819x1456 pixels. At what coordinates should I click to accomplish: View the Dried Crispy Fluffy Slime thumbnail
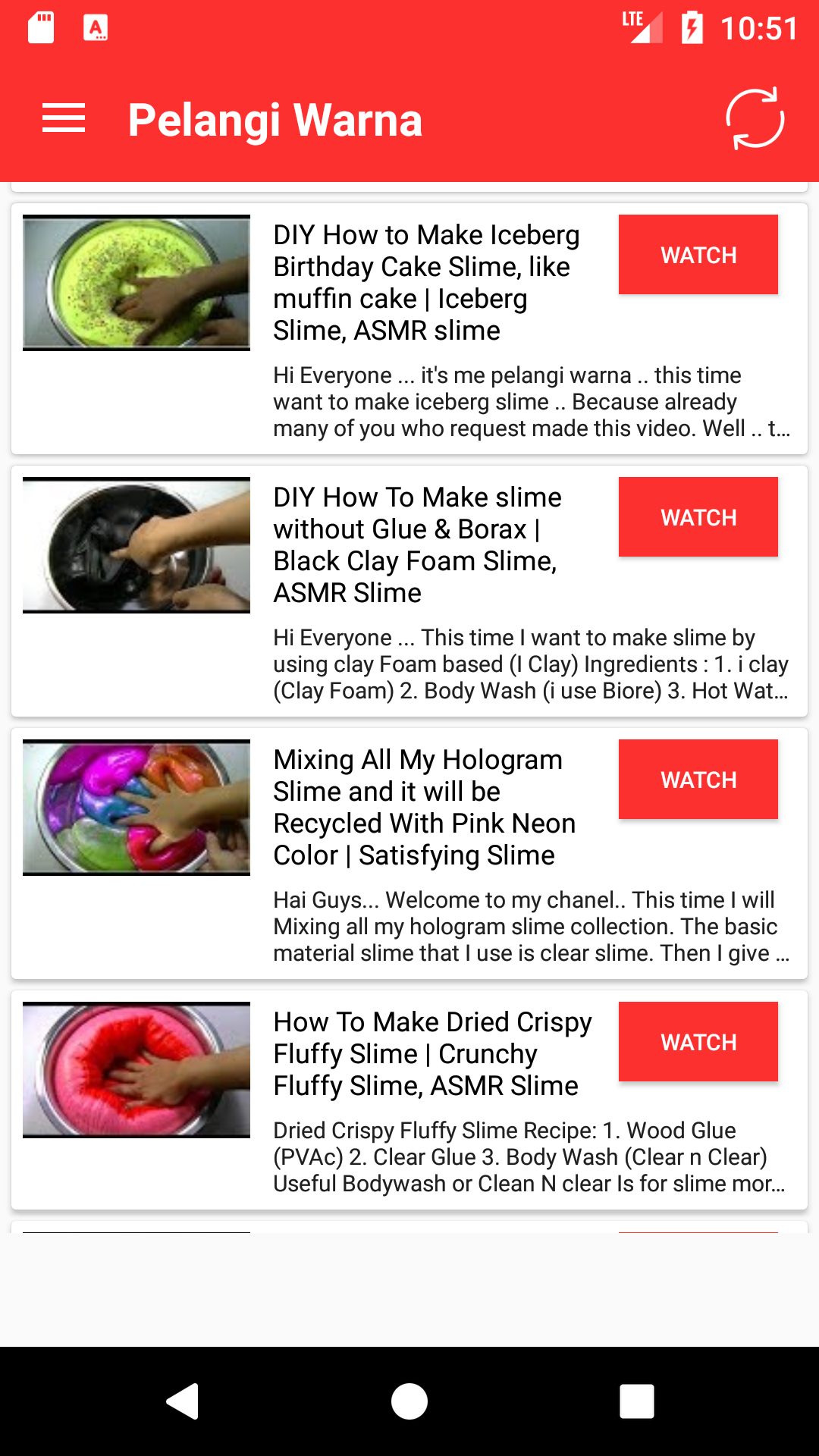click(136, 1070)
